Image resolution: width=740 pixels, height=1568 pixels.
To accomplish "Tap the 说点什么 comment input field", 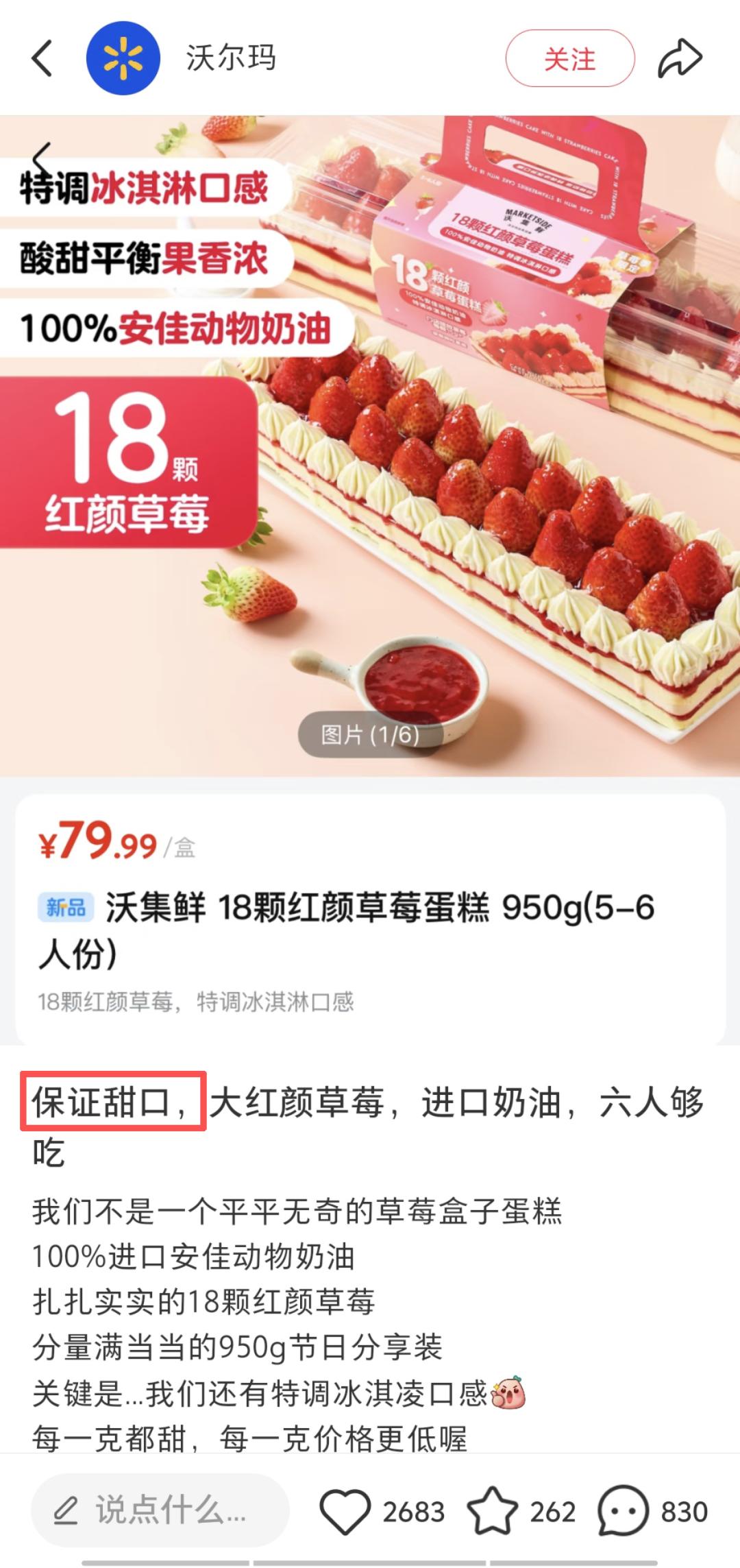I will point(164,1508).
